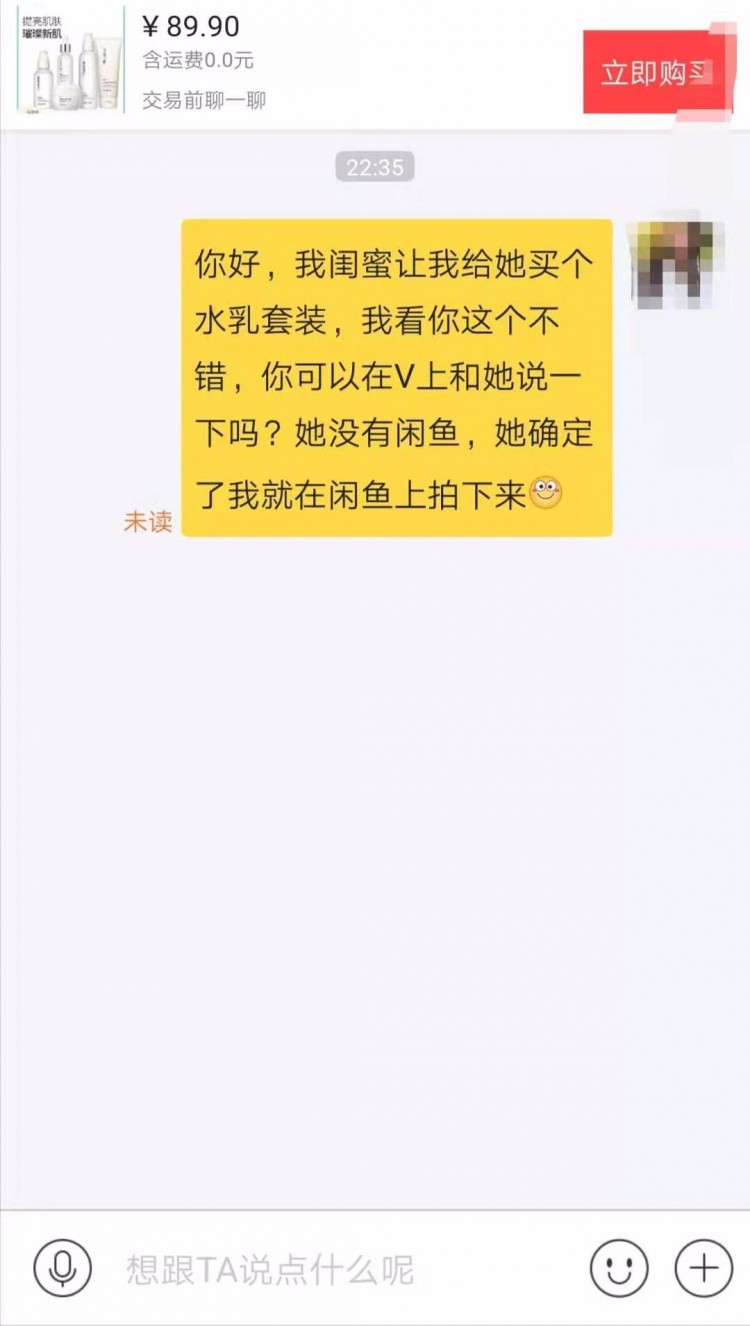Click the 未读 unread status label

[147, 521]
